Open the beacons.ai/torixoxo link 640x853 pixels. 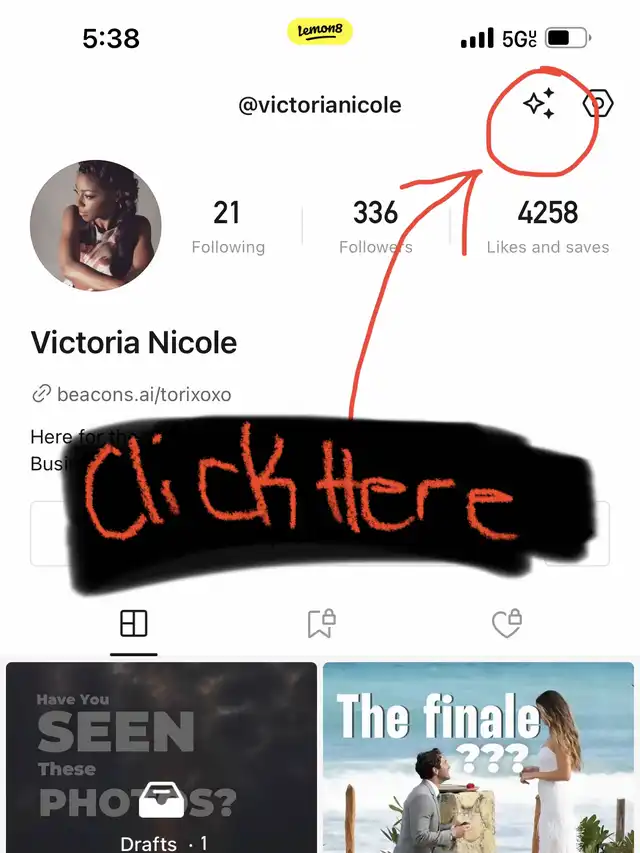tap(143, 394)
